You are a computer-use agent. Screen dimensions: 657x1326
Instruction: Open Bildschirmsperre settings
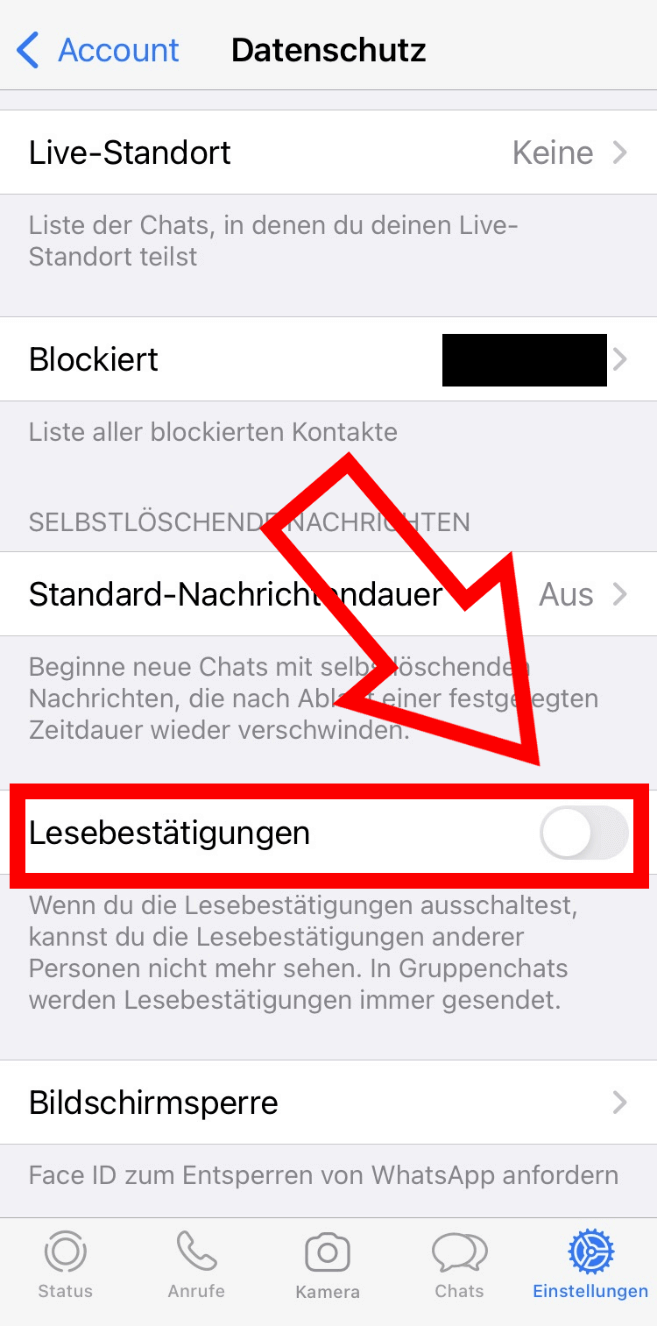(x=328, y=1102)
